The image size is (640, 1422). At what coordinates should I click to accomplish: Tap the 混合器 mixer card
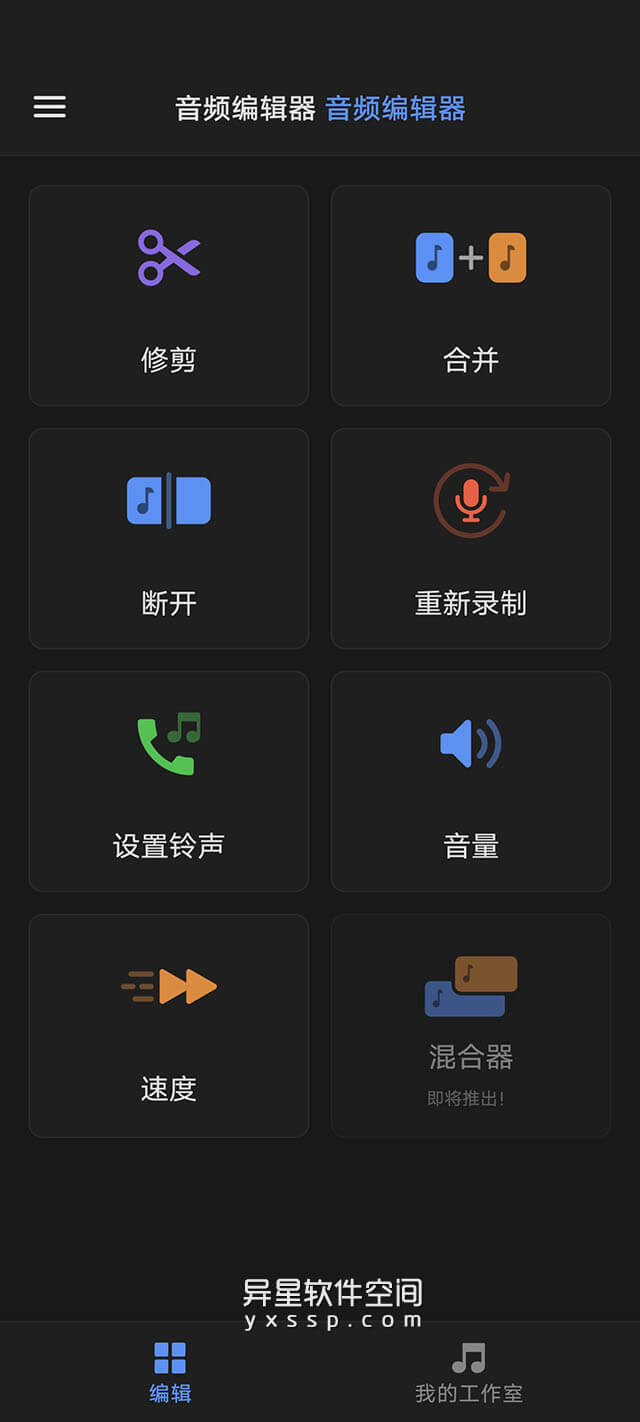tap(471, 1025)
